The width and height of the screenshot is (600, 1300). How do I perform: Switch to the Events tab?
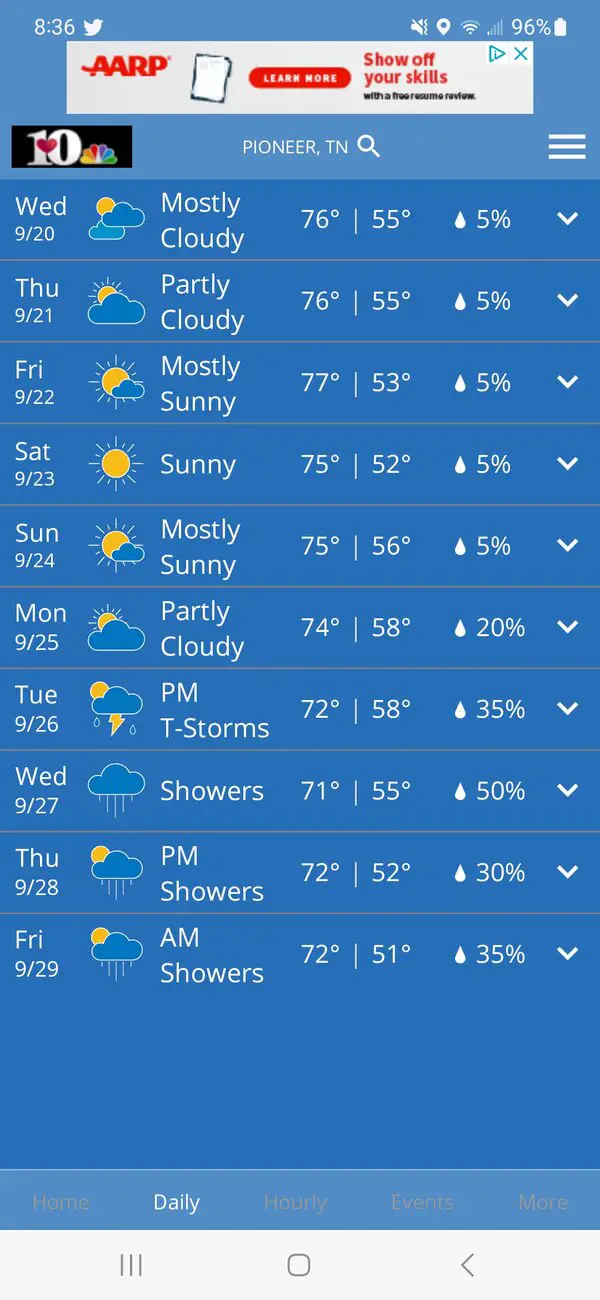422,1202
